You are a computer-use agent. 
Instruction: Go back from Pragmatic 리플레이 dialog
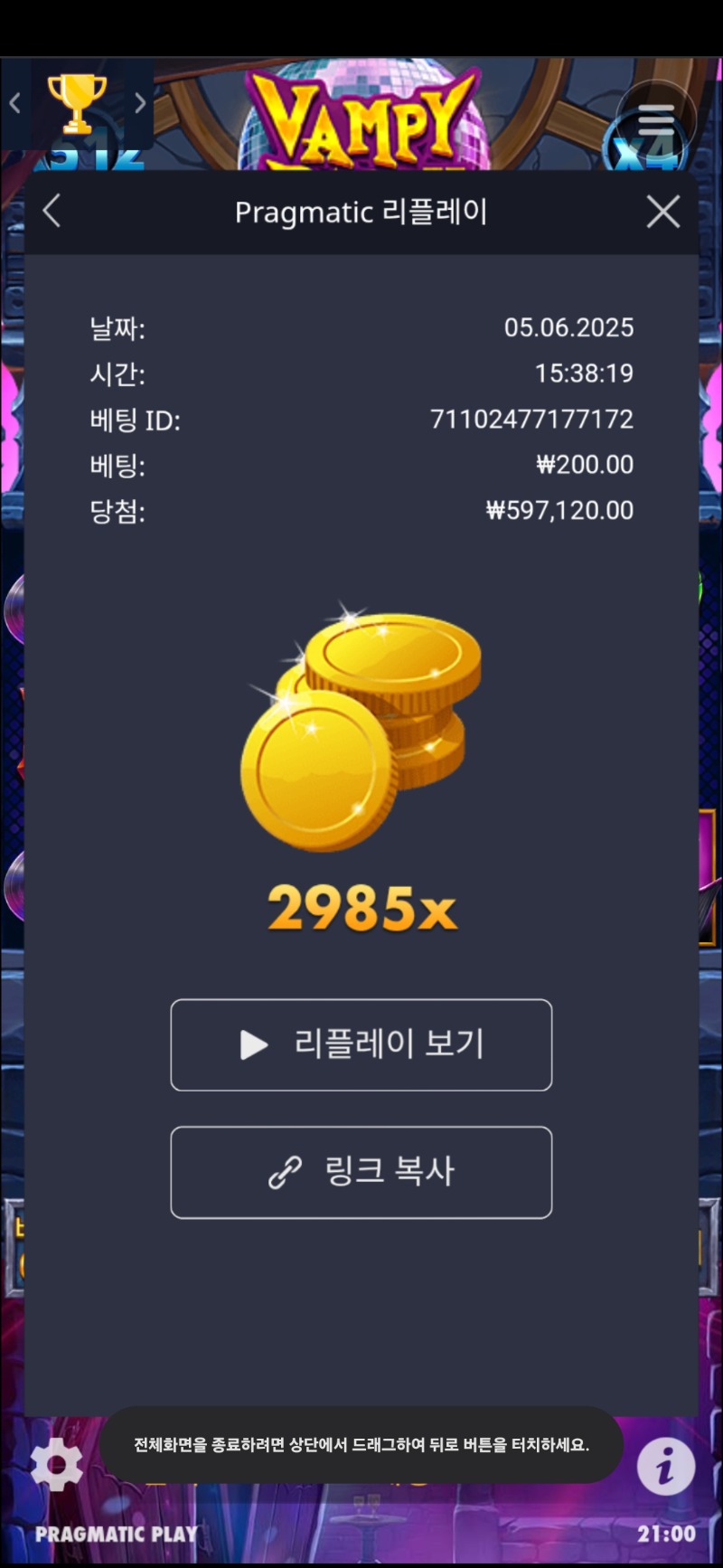pos(52,212)
